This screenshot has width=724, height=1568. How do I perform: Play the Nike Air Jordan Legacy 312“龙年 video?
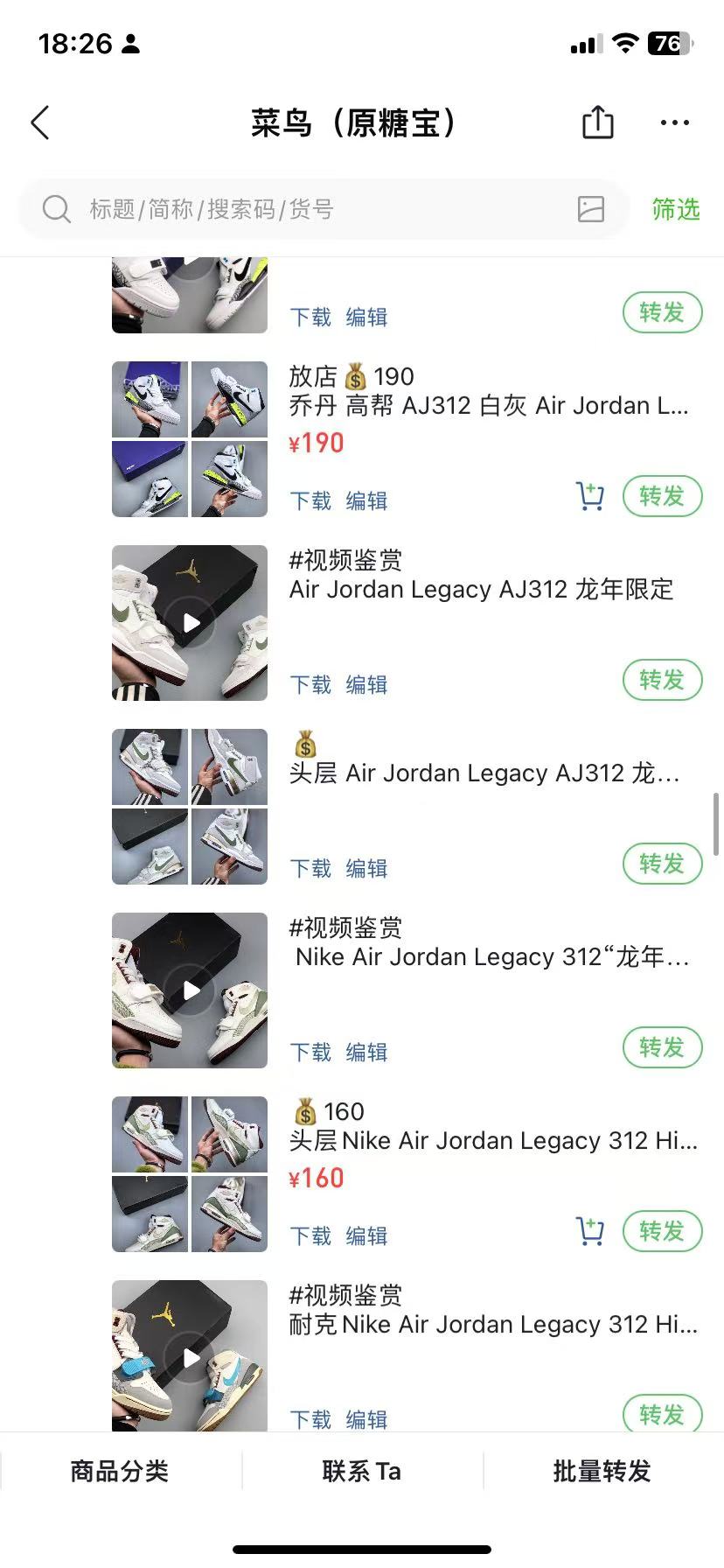(190, 990)
